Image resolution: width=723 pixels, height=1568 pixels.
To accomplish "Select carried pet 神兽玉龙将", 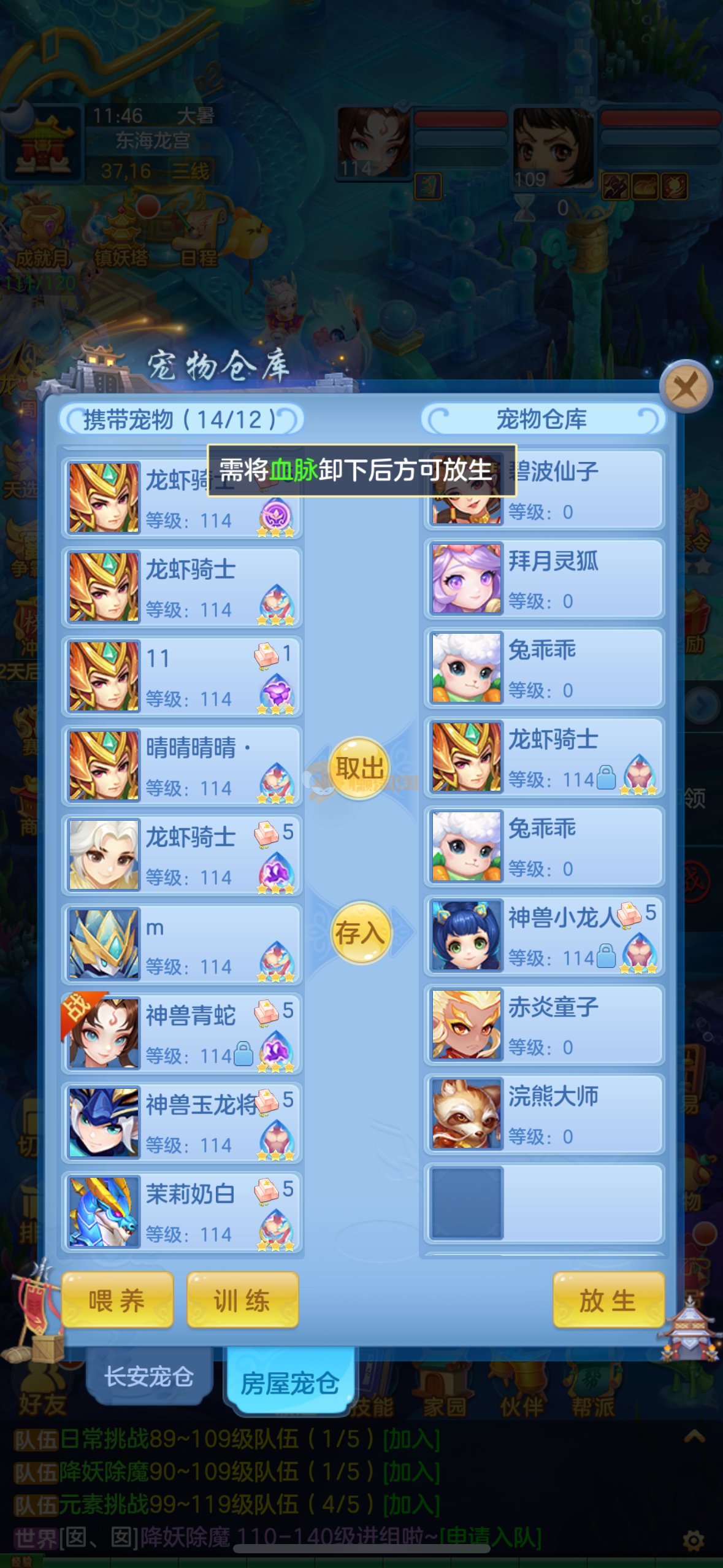I will pyautogui.click(x=182, y=1123).
